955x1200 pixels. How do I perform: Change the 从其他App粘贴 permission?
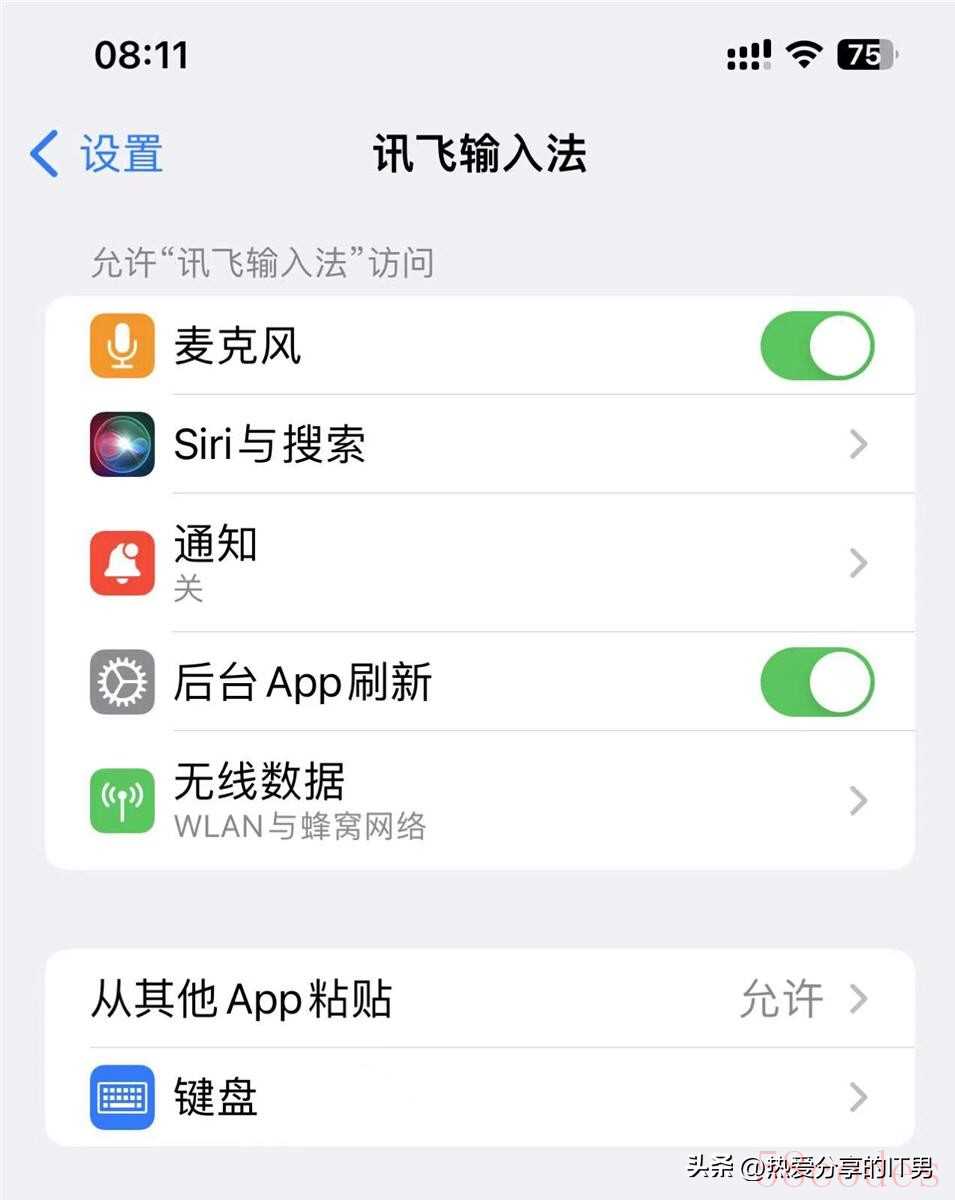(480, 998)
